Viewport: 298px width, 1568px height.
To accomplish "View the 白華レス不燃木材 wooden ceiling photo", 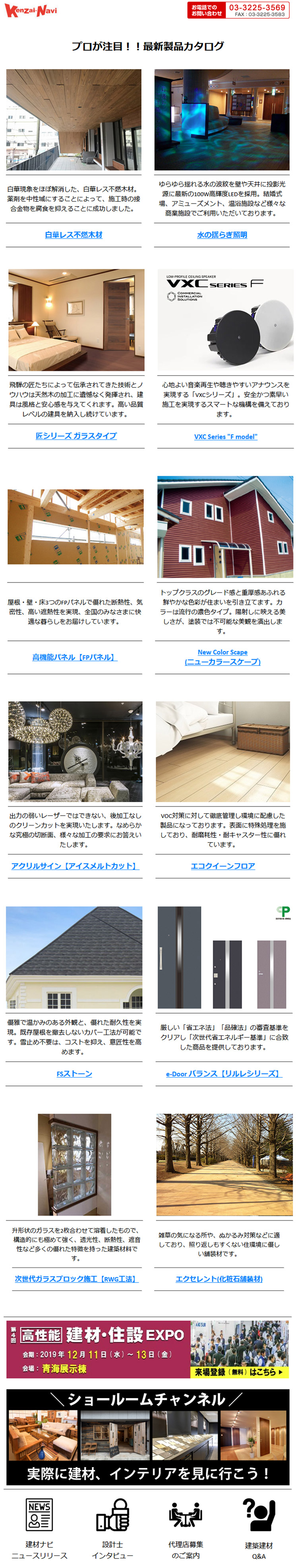I will tap(74, 119).
